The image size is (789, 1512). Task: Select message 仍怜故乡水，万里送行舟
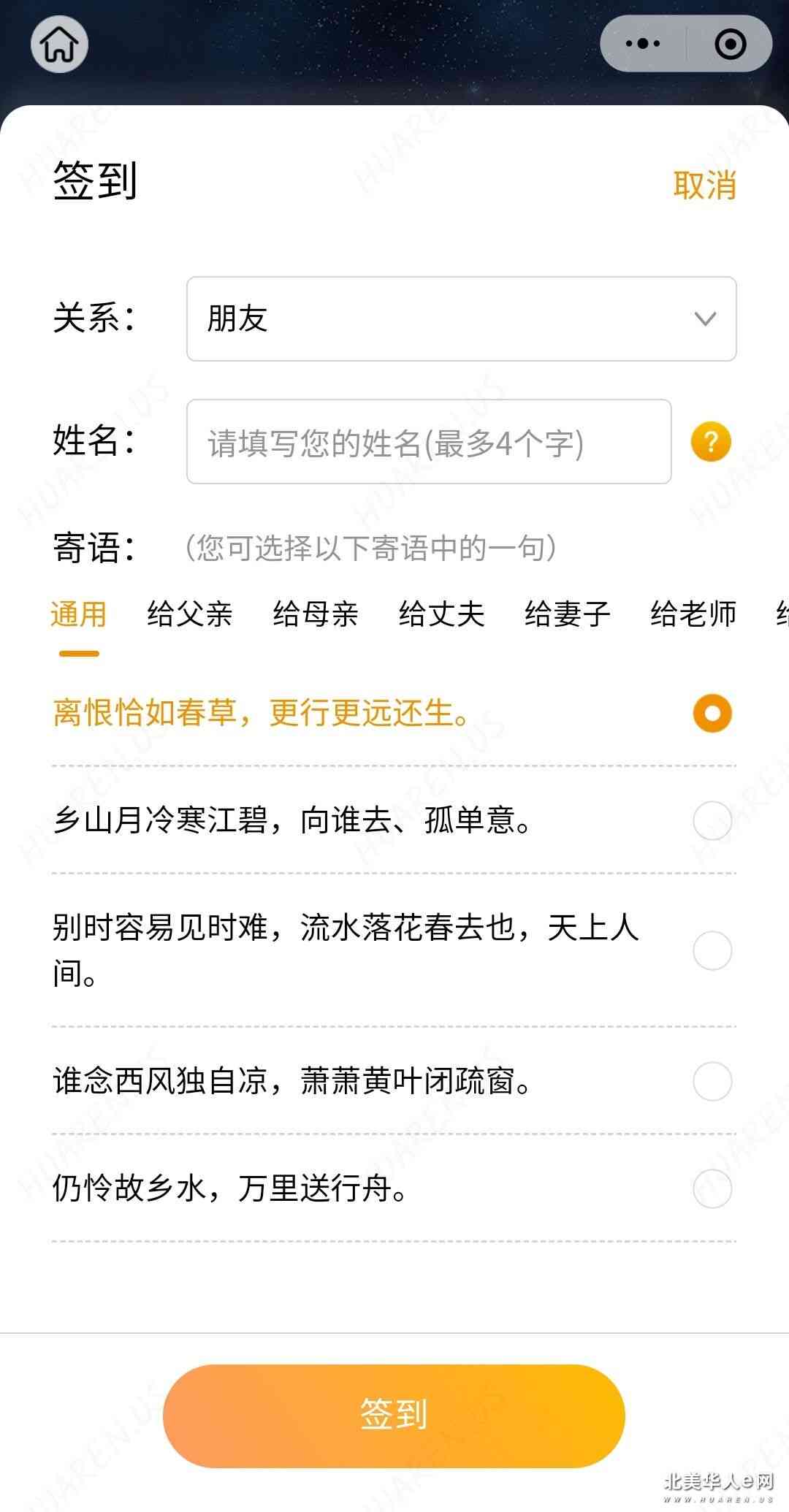tap(712, 1188)
